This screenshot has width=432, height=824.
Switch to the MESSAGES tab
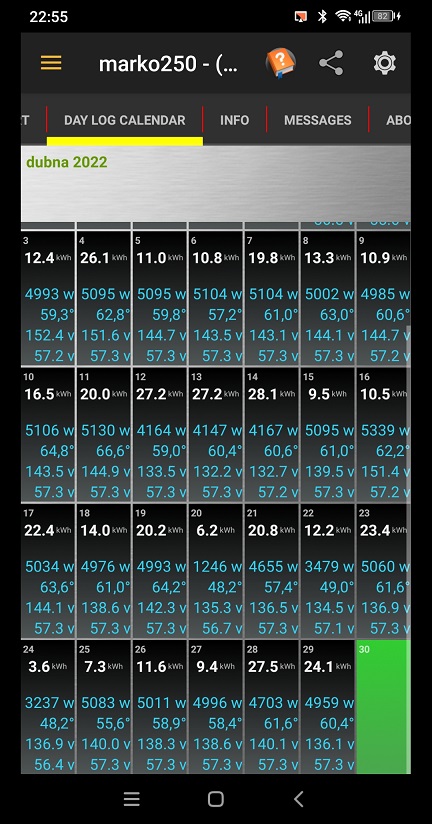pyautogui.click(x=317, y=120)
